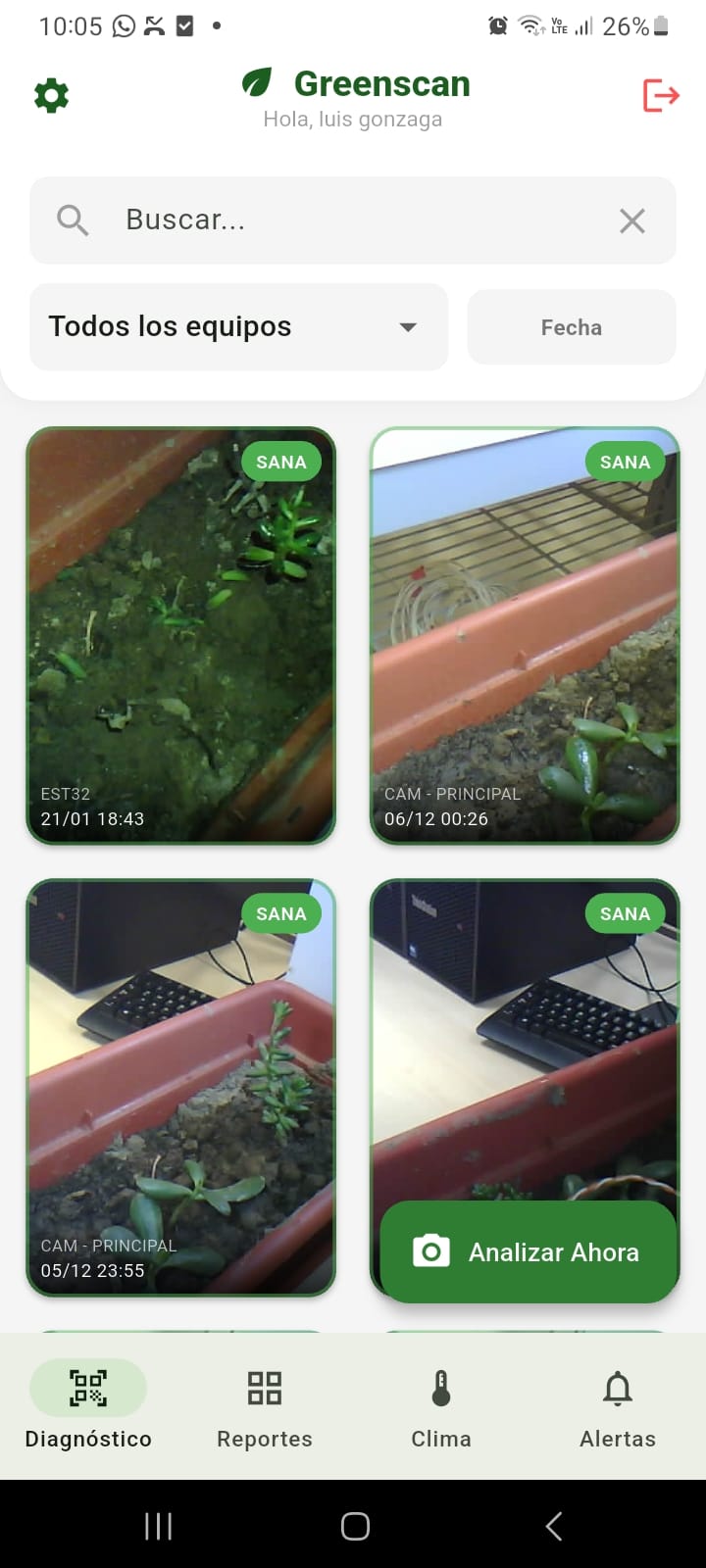Open the settings gear icon
This screenshot has width=706, height=1568.
(x=51, y=96)
